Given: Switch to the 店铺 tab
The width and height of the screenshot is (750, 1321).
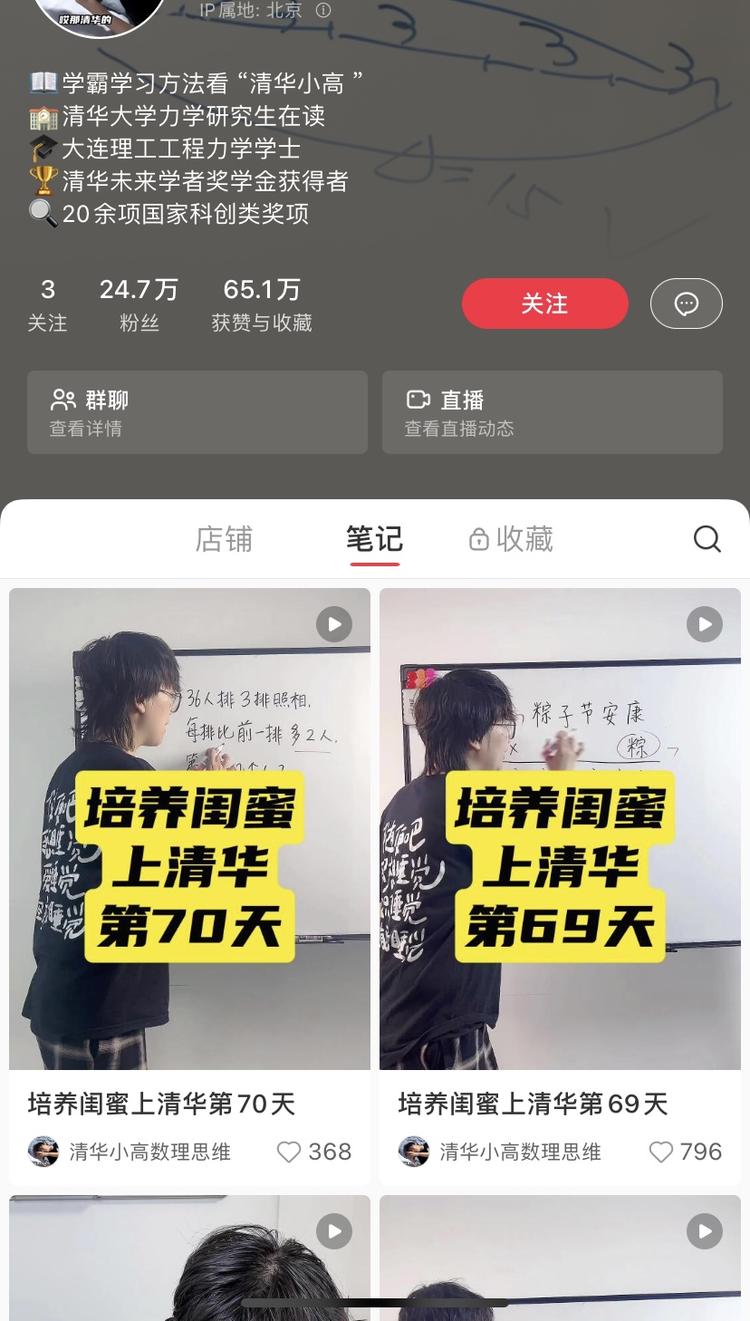Looking at the screenshot, I should pos(224,539).
